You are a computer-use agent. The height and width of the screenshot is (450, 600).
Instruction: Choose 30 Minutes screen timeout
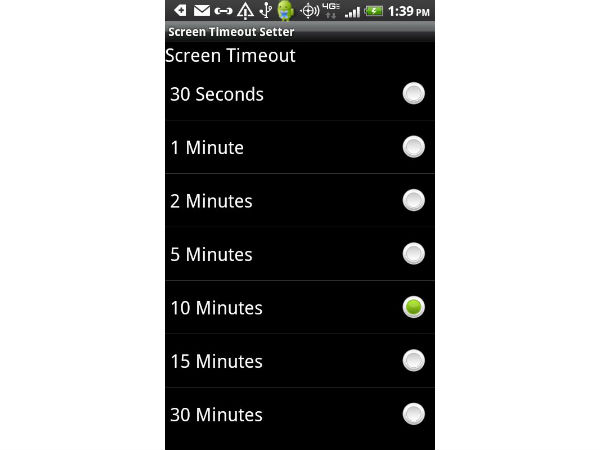click(x=413, y=414)
